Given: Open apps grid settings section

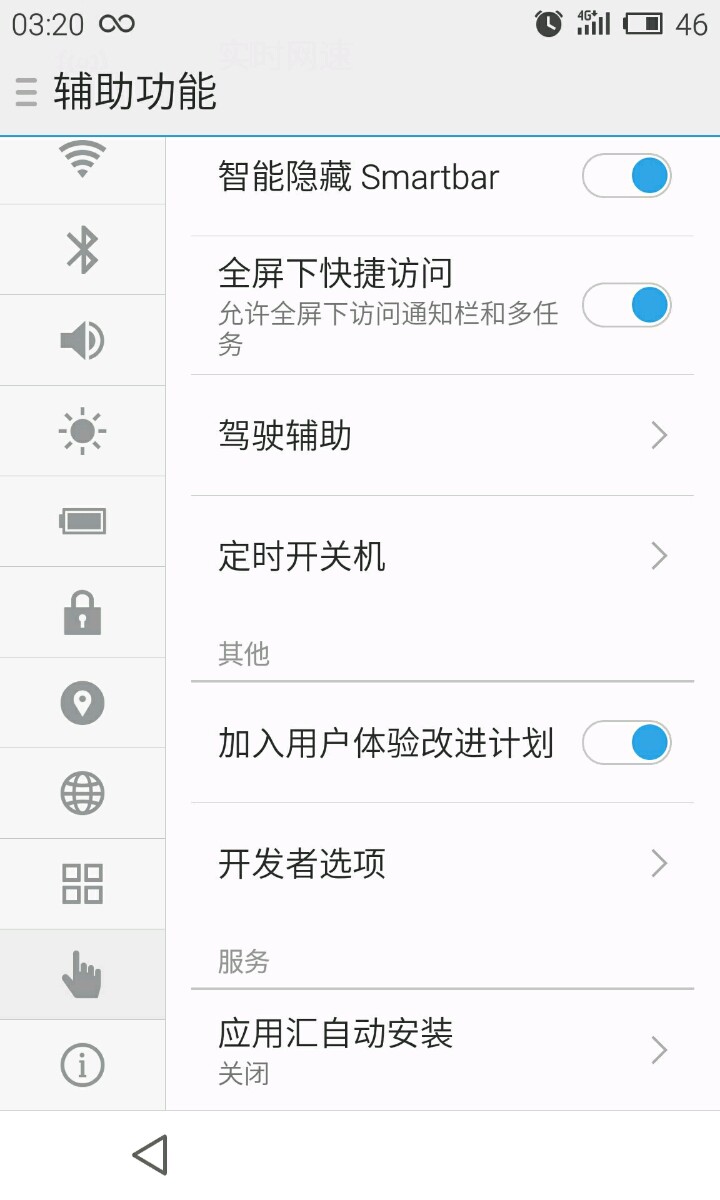Looking at the screenshot, I should (x=82, y=884).
